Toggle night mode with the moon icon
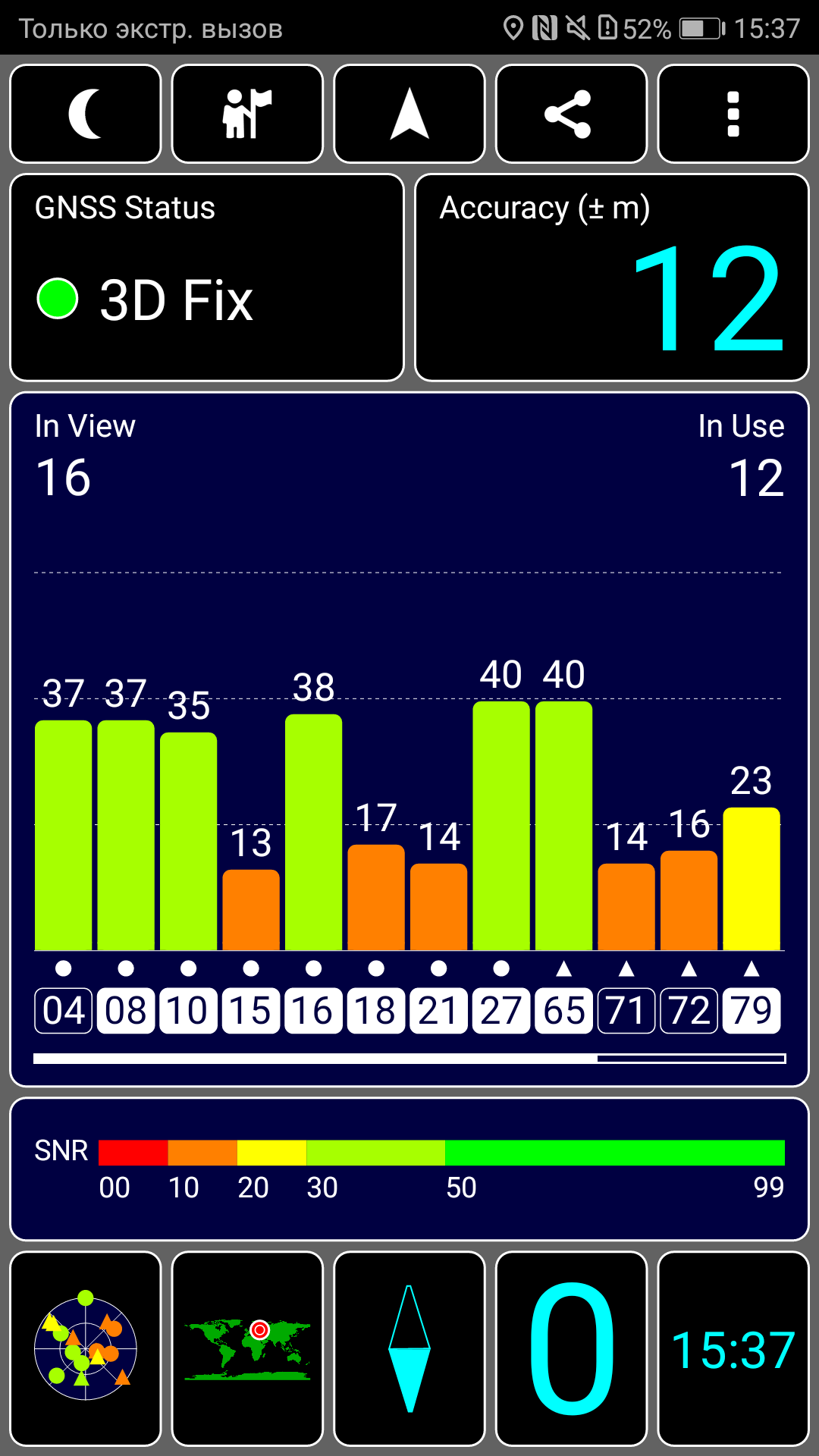Viewport: 819px width, 1456px height. coord(86,114)
